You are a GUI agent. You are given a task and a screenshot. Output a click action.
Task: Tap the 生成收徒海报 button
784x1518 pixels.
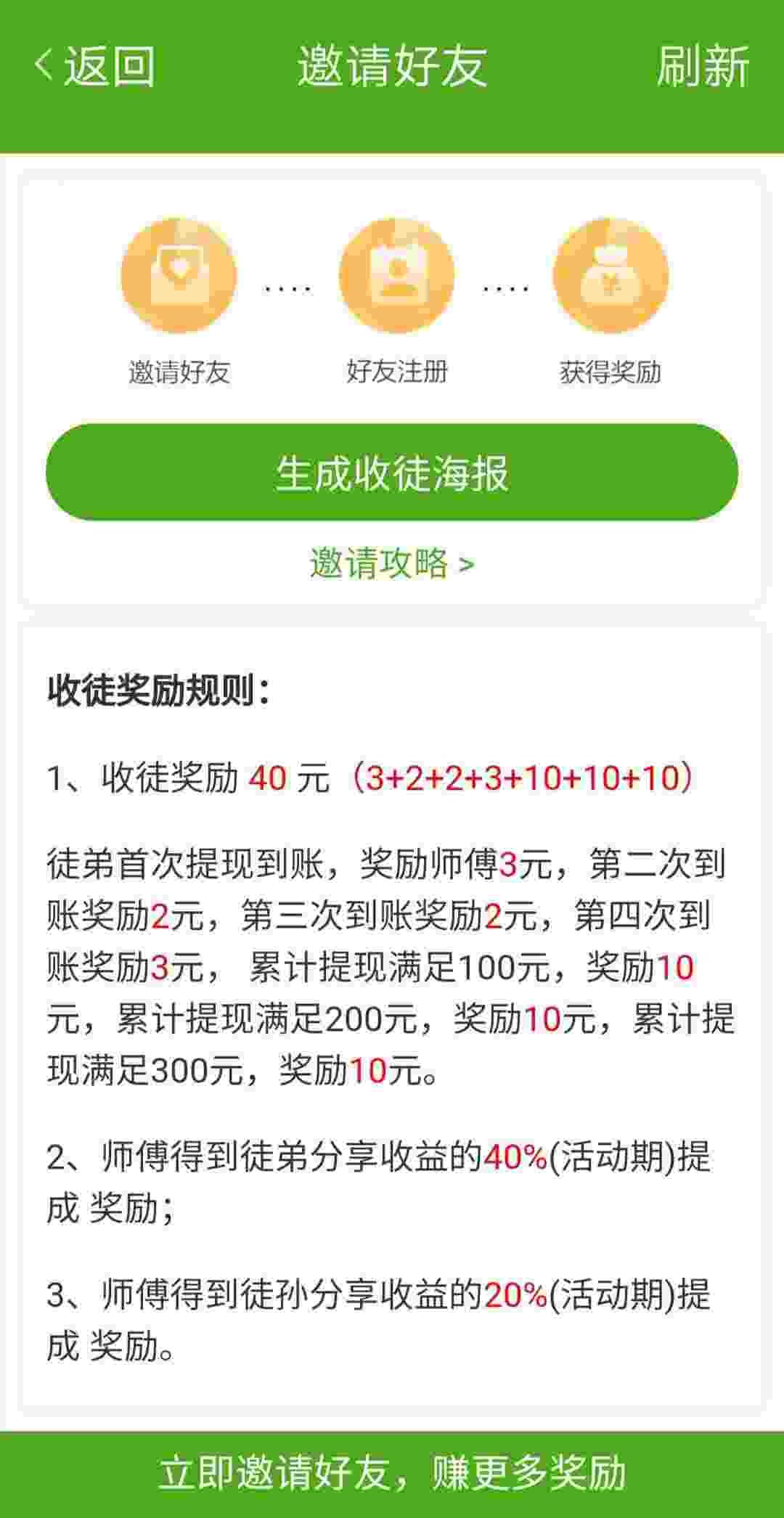tap(392, 473)
